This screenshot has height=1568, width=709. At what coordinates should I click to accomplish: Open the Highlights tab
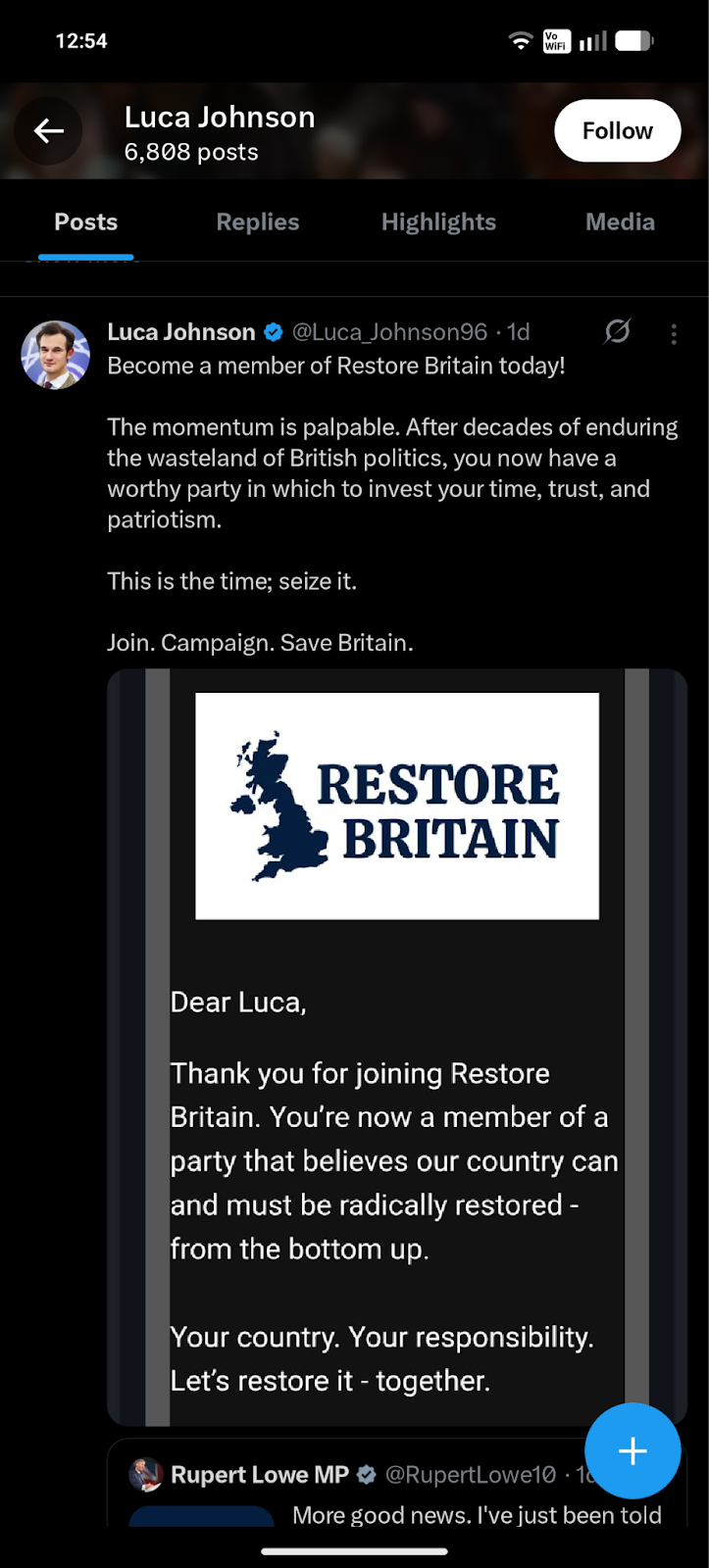pyautogui.click(x=438, y=222)
